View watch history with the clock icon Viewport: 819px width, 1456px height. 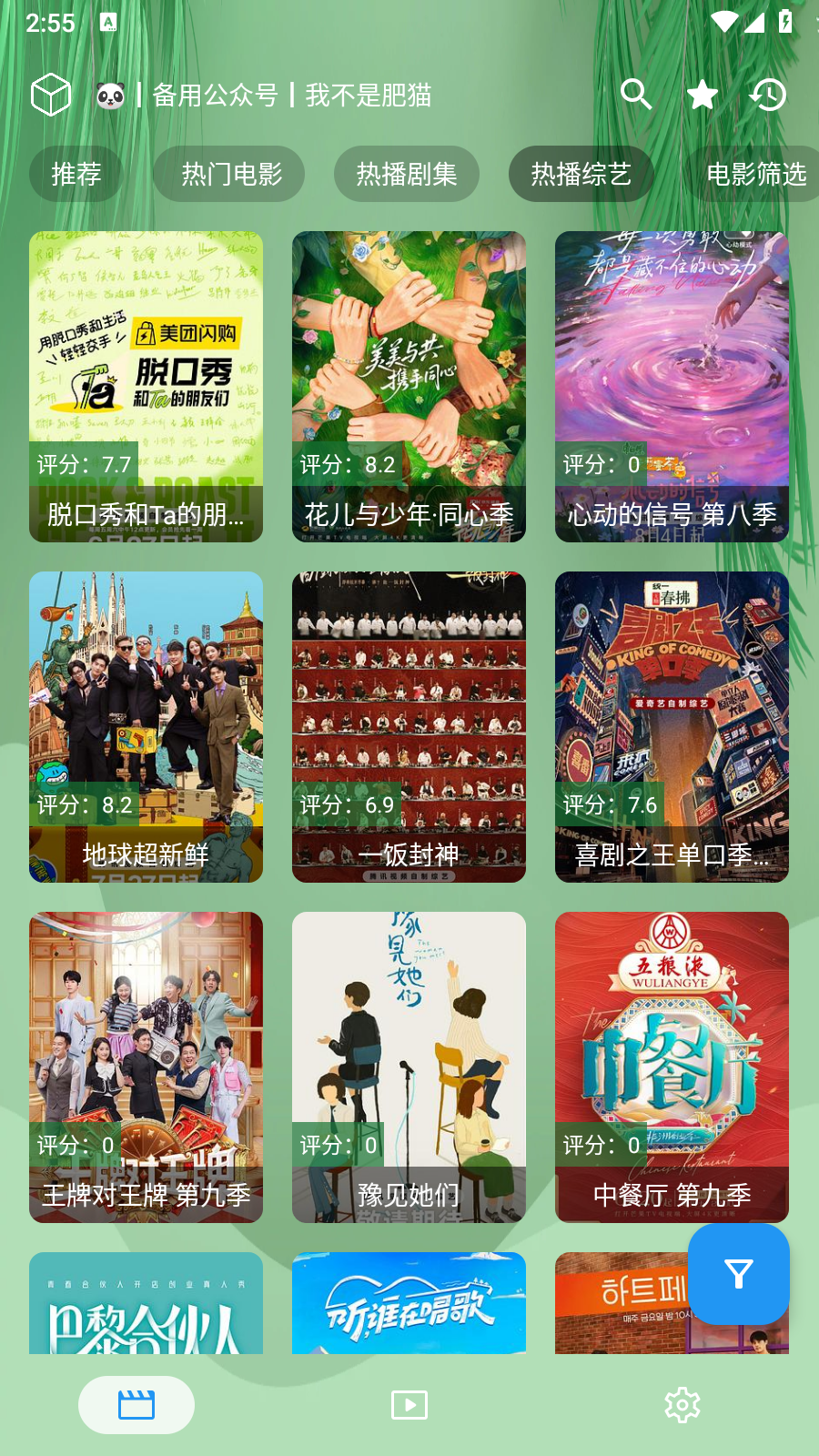(x=769, y=94)
